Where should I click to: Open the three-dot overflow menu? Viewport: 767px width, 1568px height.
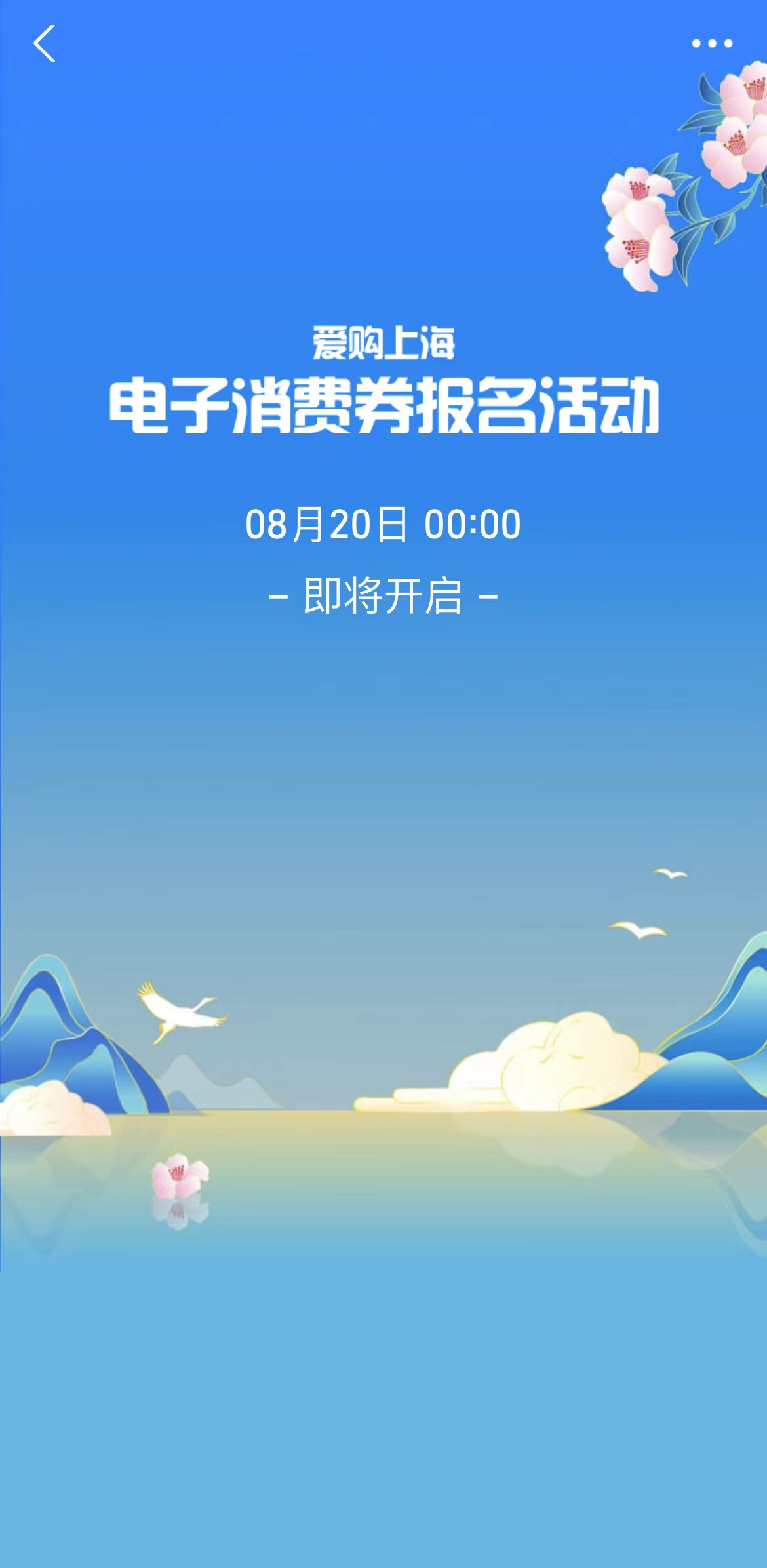(x=712, y=44)
